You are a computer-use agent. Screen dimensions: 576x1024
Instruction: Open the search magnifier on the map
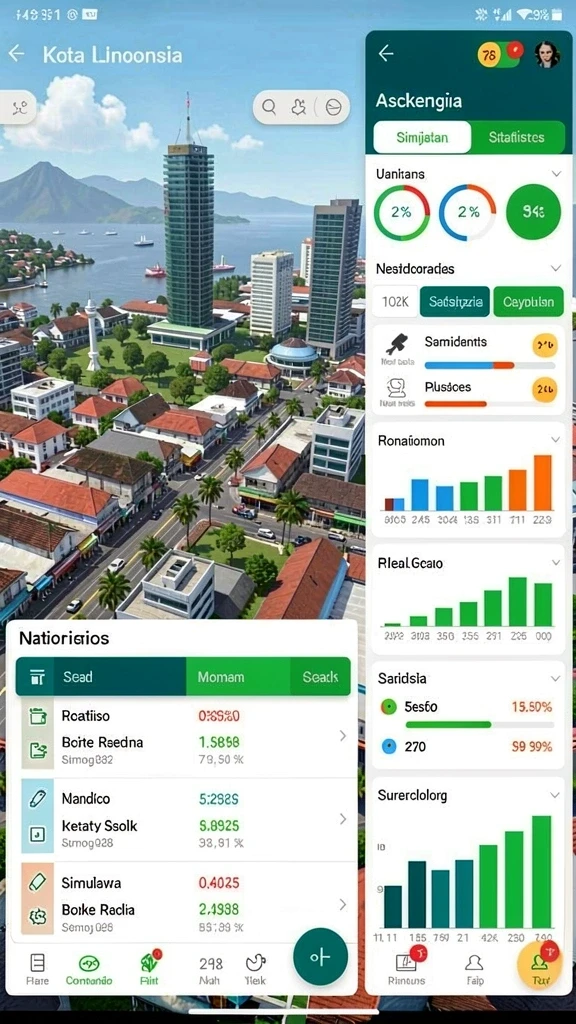point(269,106)
